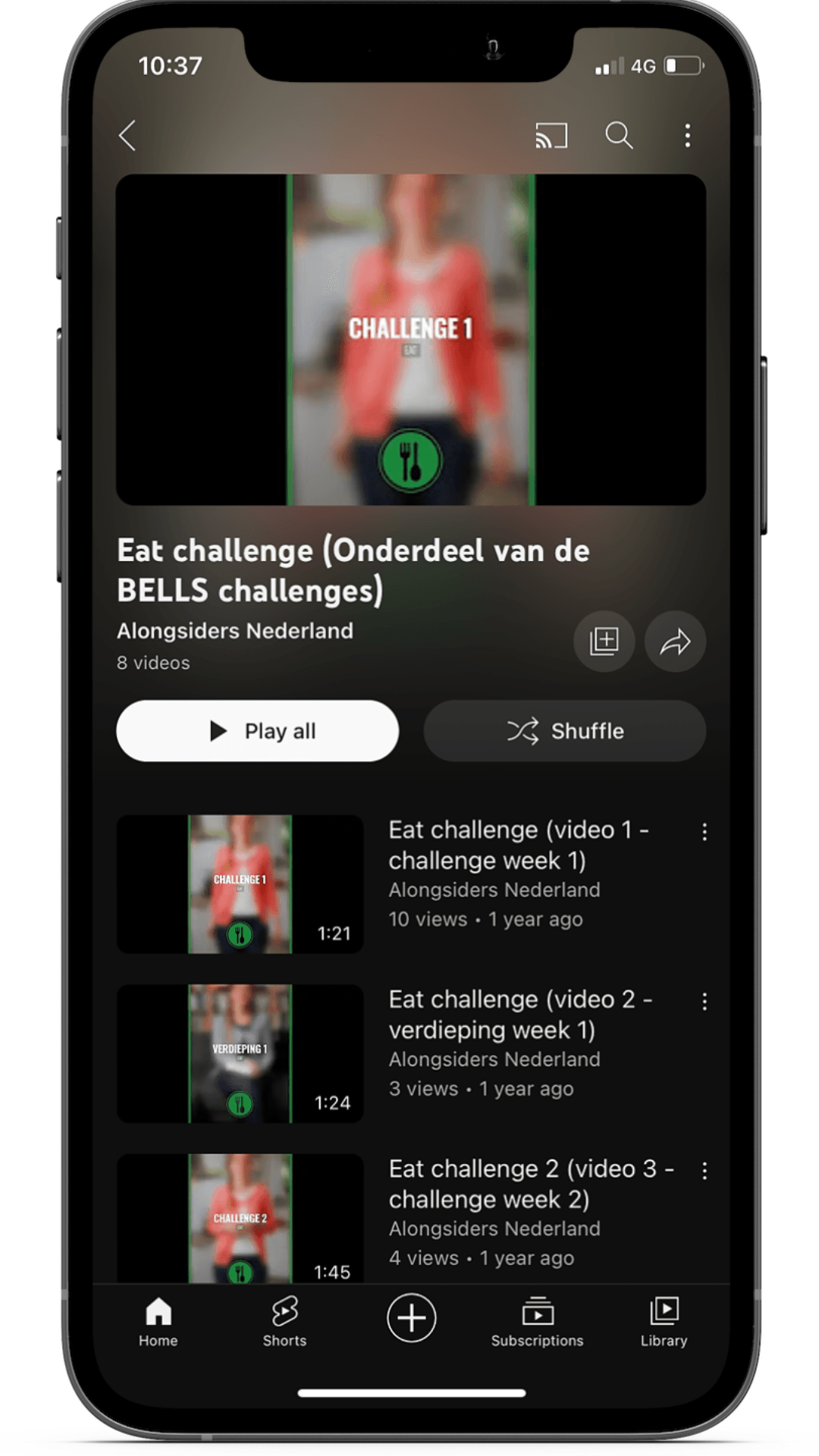Screen dimensions: 819x1456
Task: Save this playlist to your library
Action: click(x=604, y=642)
